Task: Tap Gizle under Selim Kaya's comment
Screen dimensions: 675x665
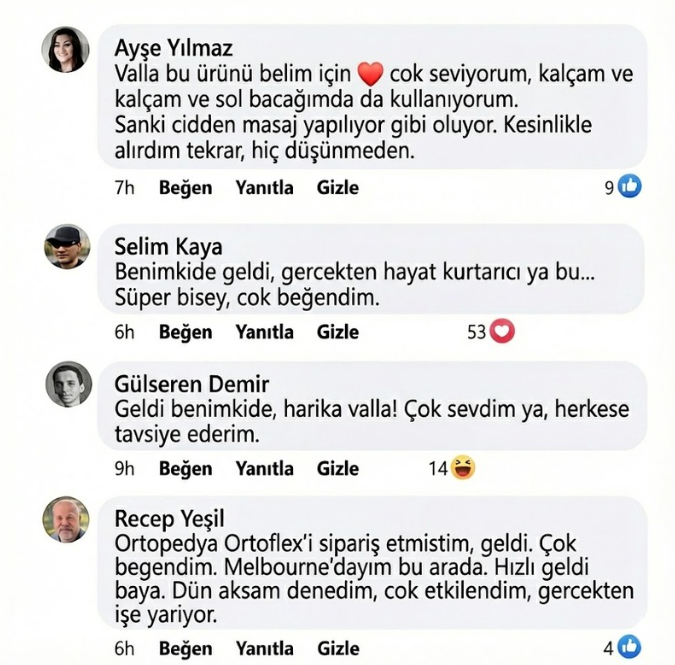Action: tap(338, 332)
